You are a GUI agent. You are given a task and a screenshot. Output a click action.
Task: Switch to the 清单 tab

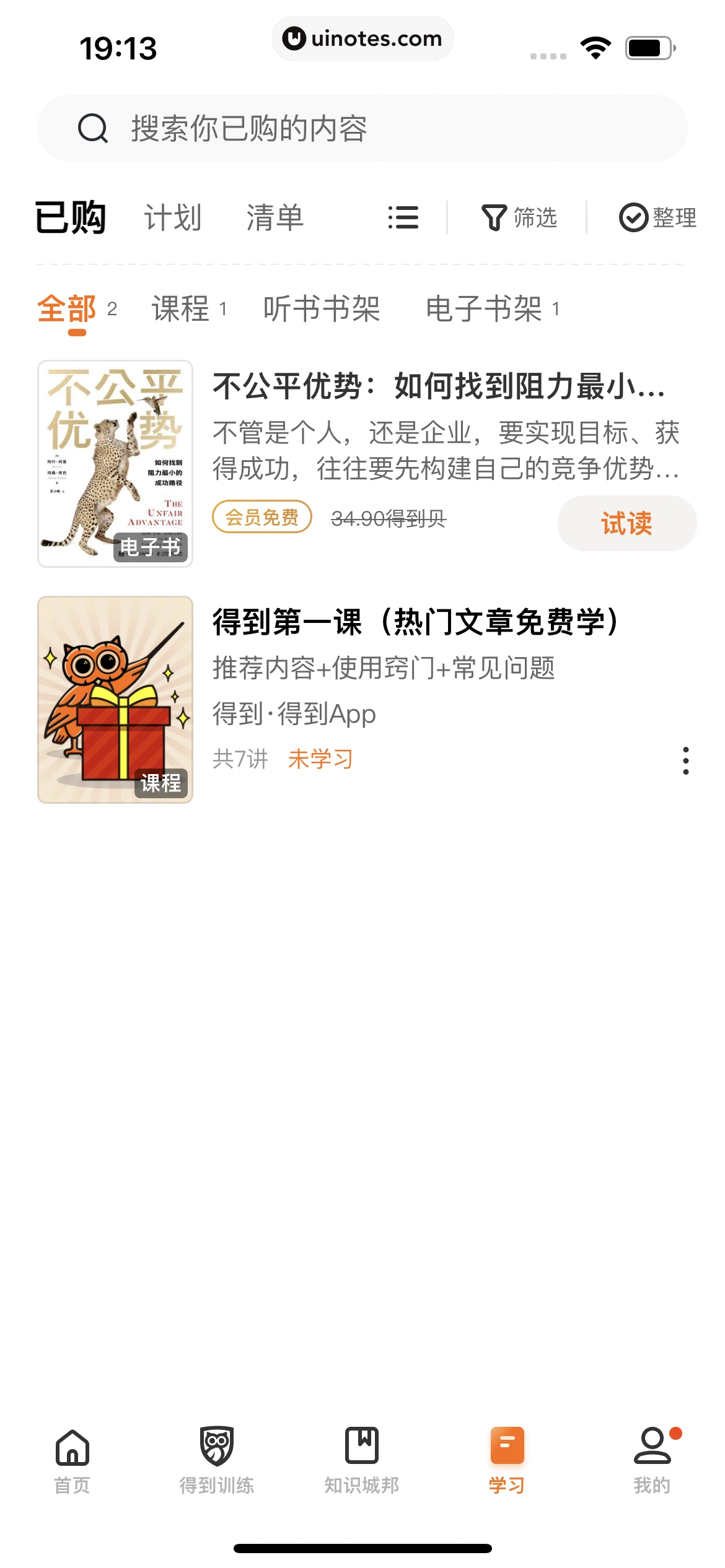(x=275, y=218)
